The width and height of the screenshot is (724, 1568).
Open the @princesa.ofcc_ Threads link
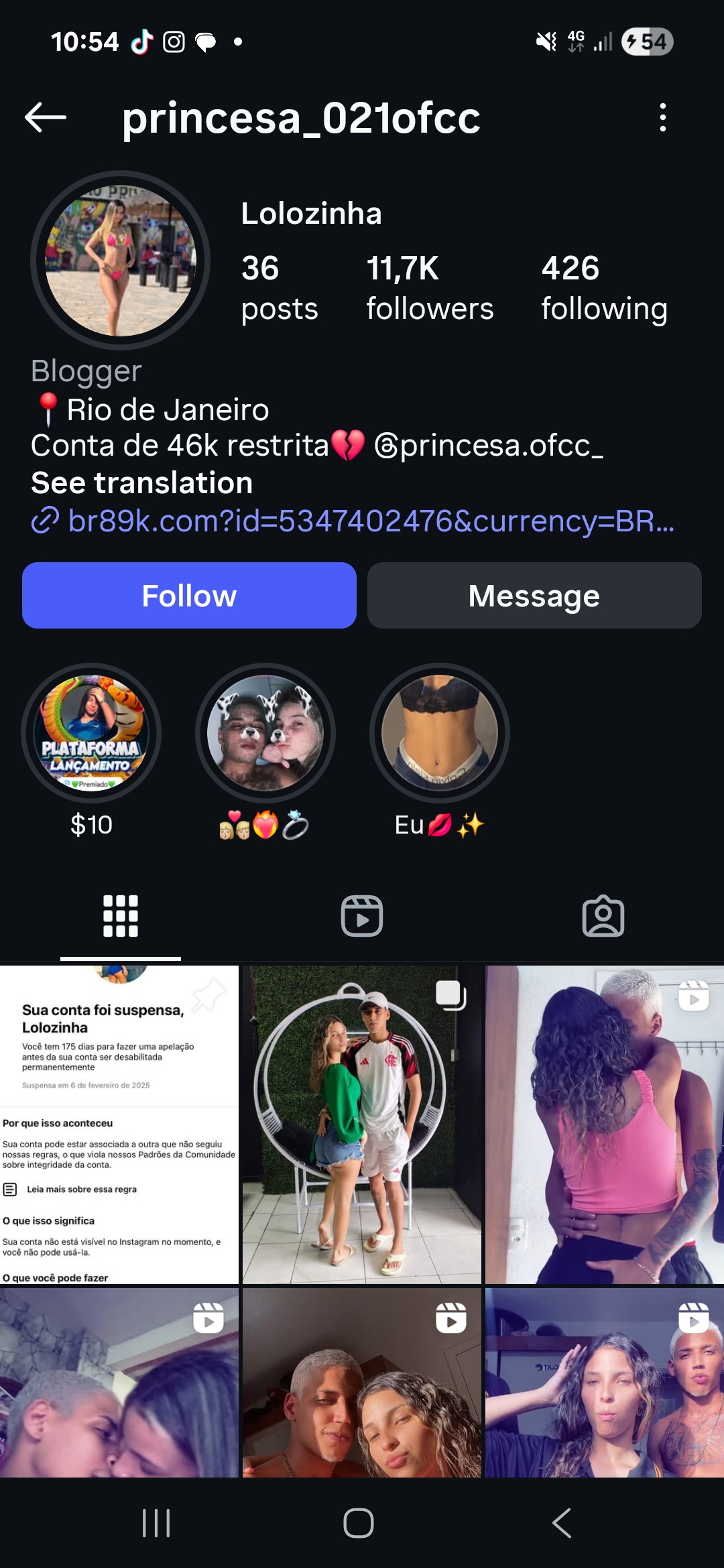point(489,446)
